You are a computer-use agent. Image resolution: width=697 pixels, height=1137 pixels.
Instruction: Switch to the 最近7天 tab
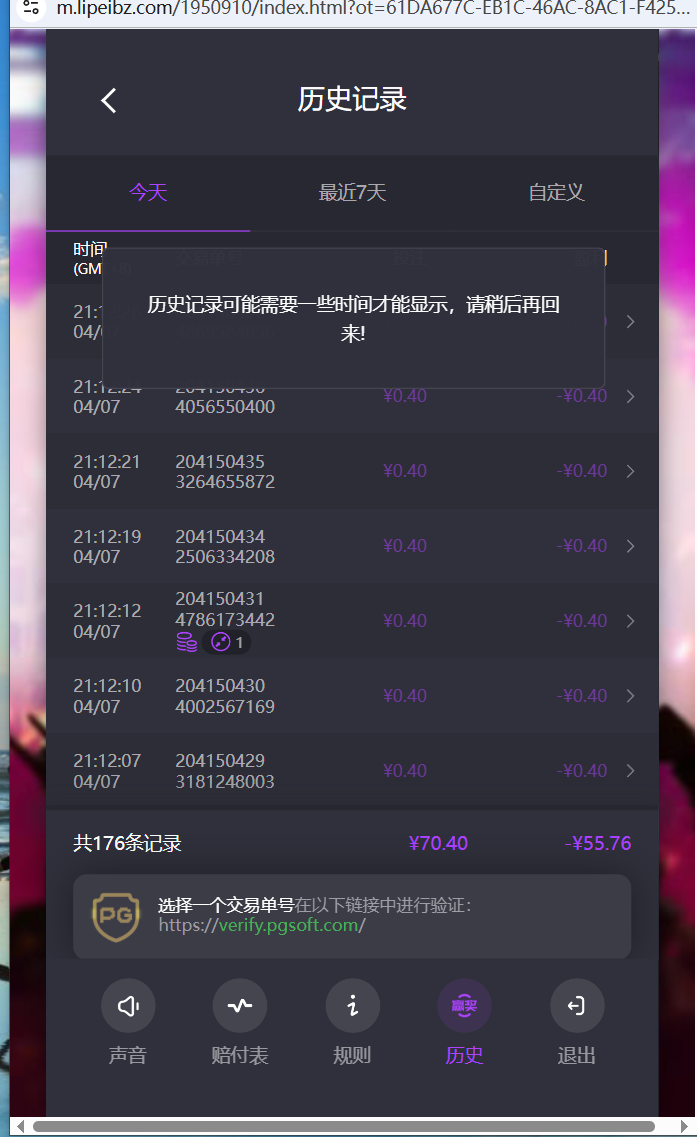(352, 193)
